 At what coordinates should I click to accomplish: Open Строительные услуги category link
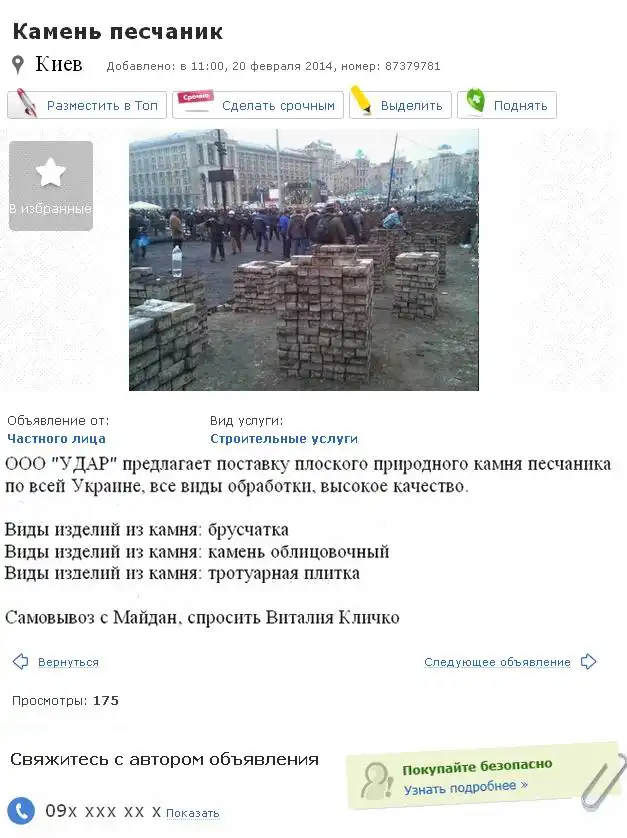tap(284, 439)
